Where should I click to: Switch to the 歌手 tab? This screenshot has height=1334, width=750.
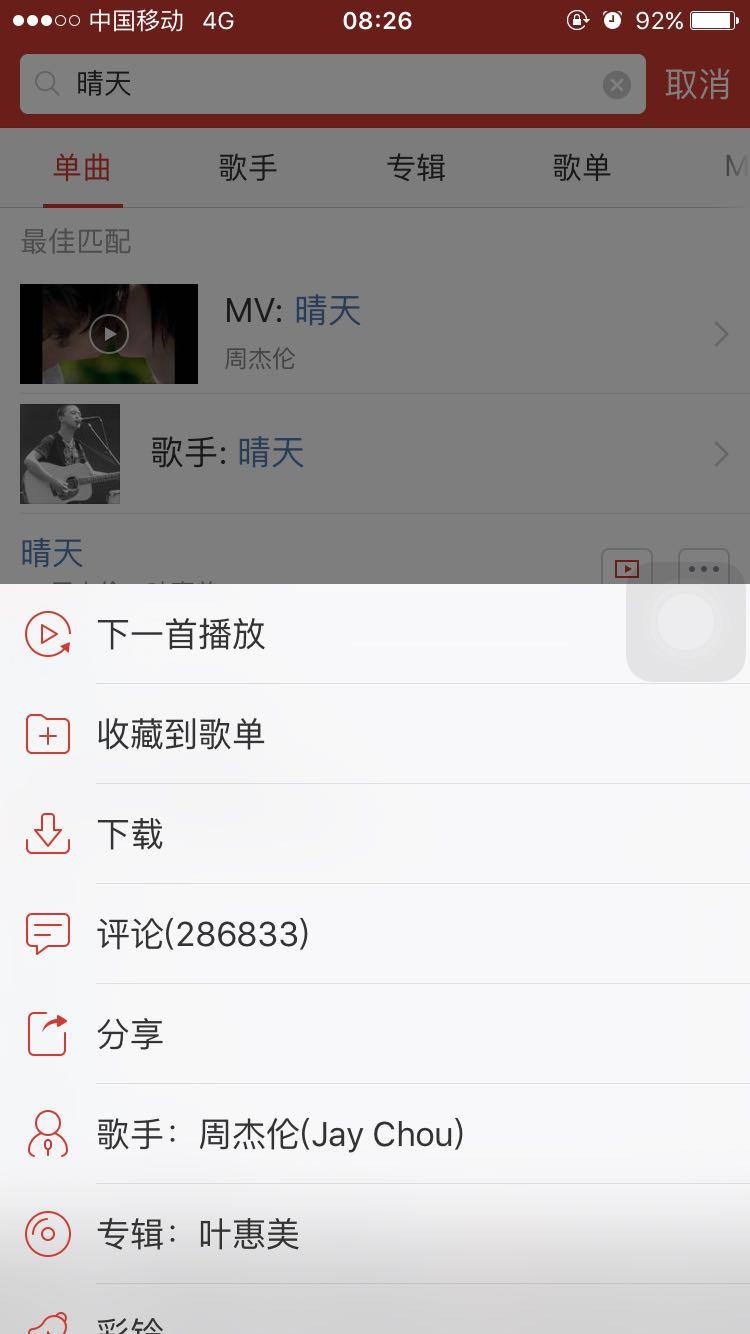pyautogui.click(x=248, y=168)
